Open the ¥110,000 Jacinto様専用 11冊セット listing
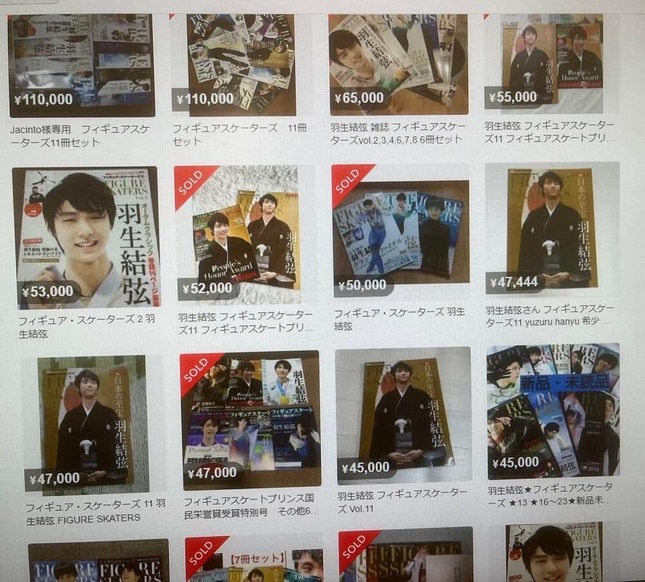Image resolution: width=645 pixels, height=582 pixels. coord(81,64)
